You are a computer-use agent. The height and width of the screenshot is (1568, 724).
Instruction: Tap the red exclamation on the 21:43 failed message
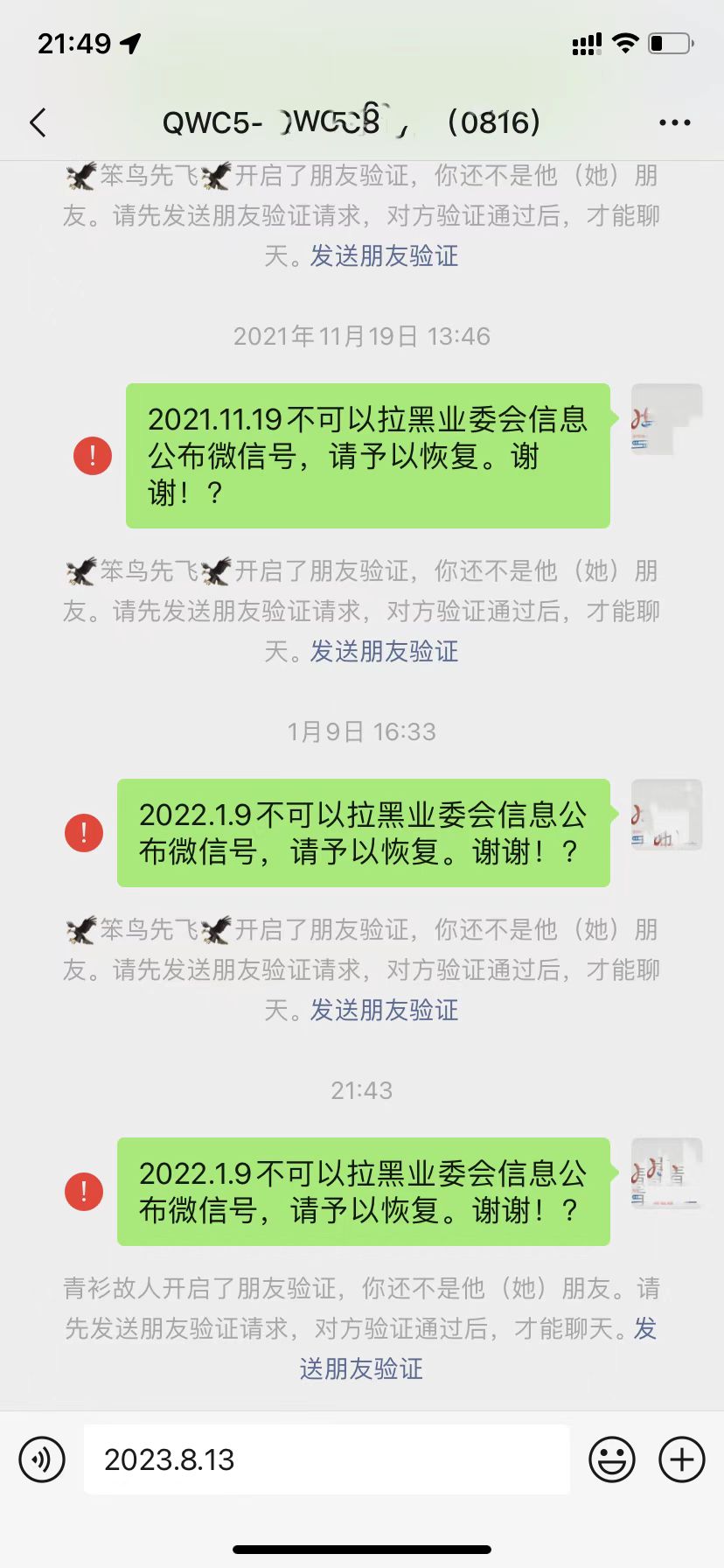(83, 1191)
